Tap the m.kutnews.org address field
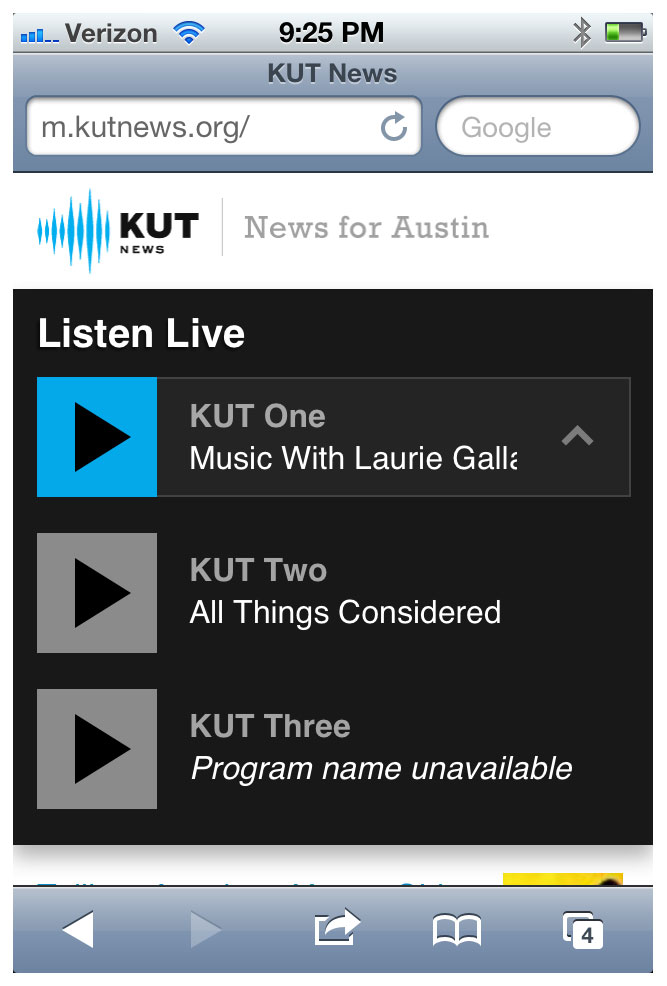The image size is (667, 986). (200, 128)
